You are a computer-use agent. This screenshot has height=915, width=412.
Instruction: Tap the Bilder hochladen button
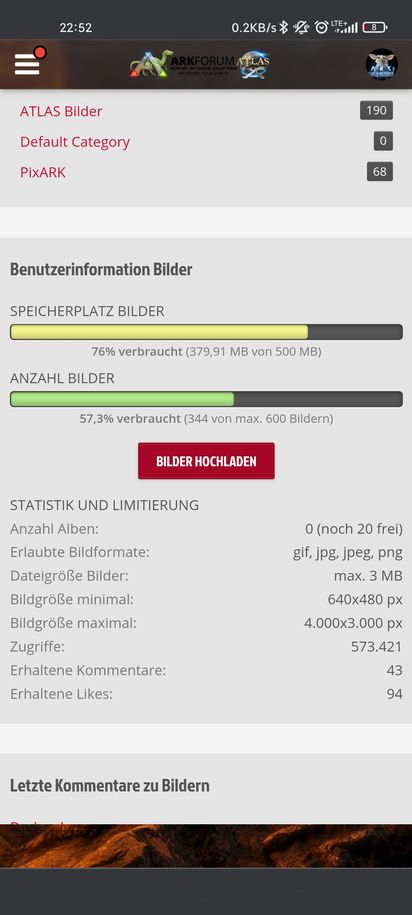206,461
